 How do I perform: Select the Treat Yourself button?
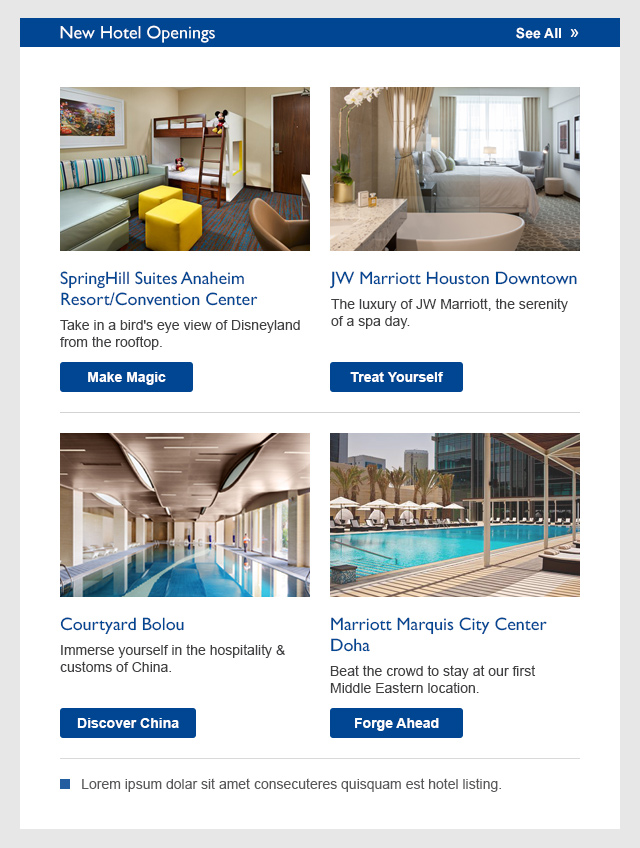pos(396,377)
